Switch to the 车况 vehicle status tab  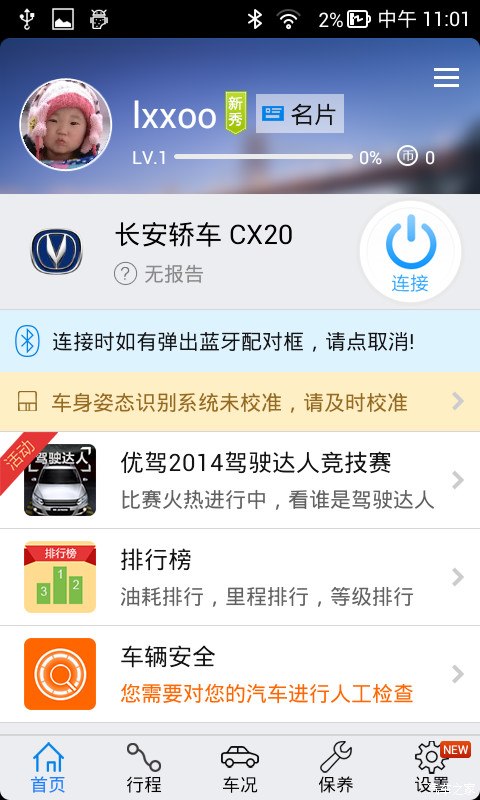click(240, 767)
